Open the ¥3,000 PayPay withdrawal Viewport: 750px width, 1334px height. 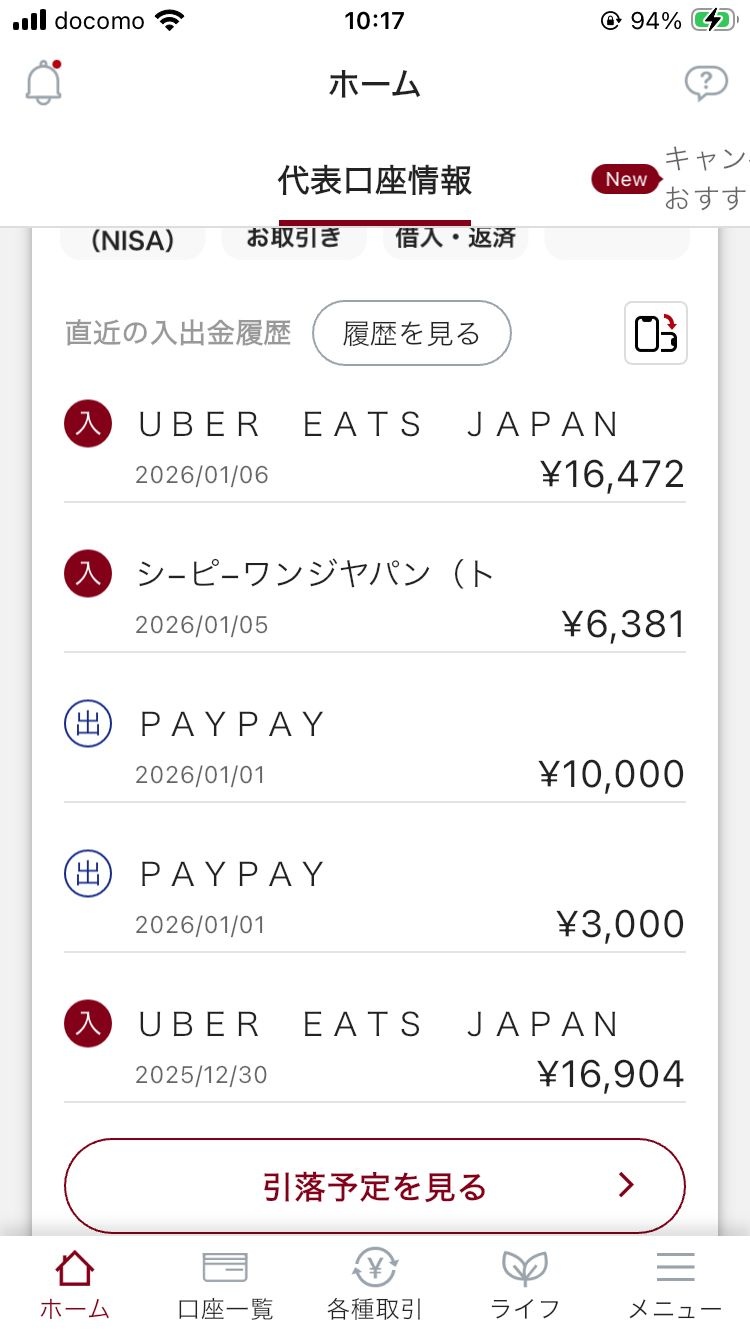coord(375,897)
